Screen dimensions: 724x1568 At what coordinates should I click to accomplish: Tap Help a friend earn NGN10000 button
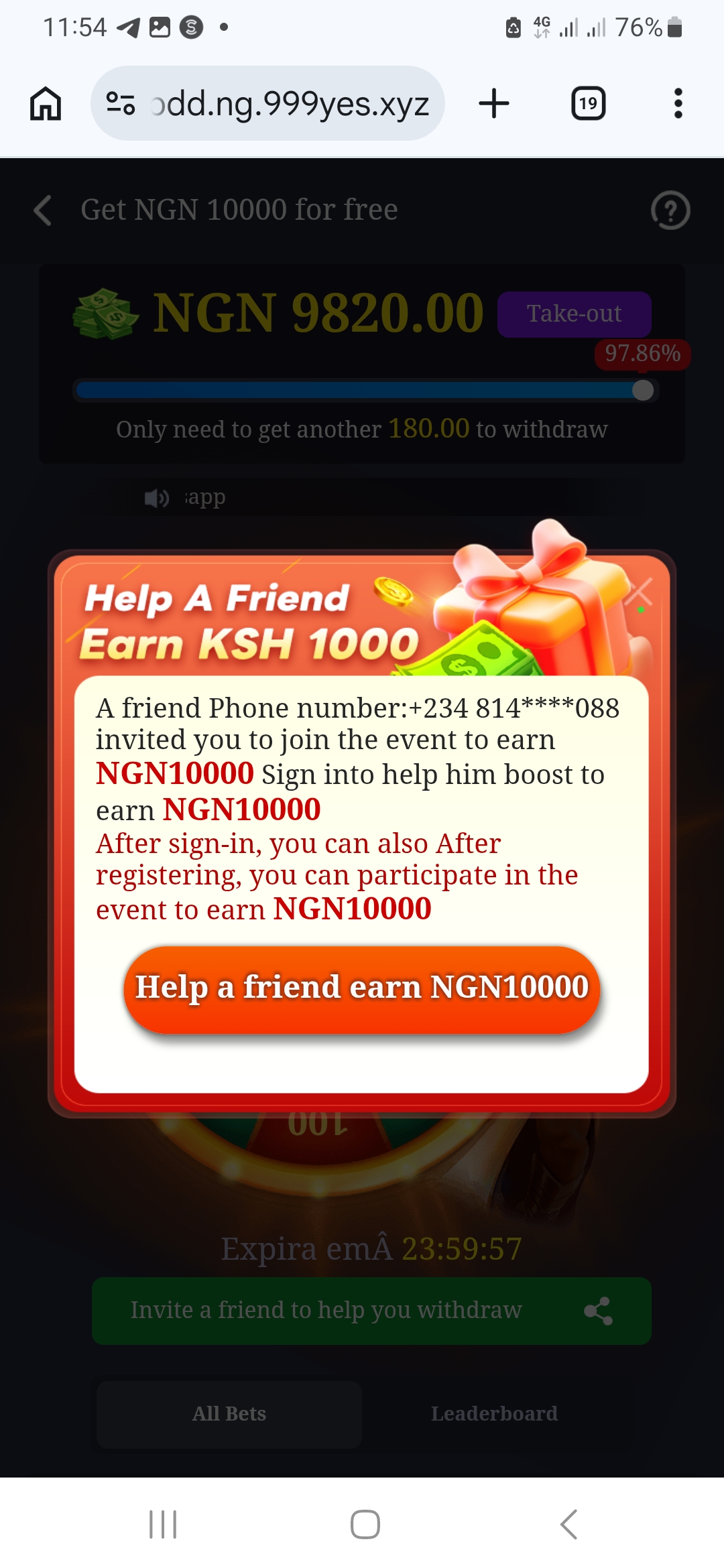(x=361, y=989)
